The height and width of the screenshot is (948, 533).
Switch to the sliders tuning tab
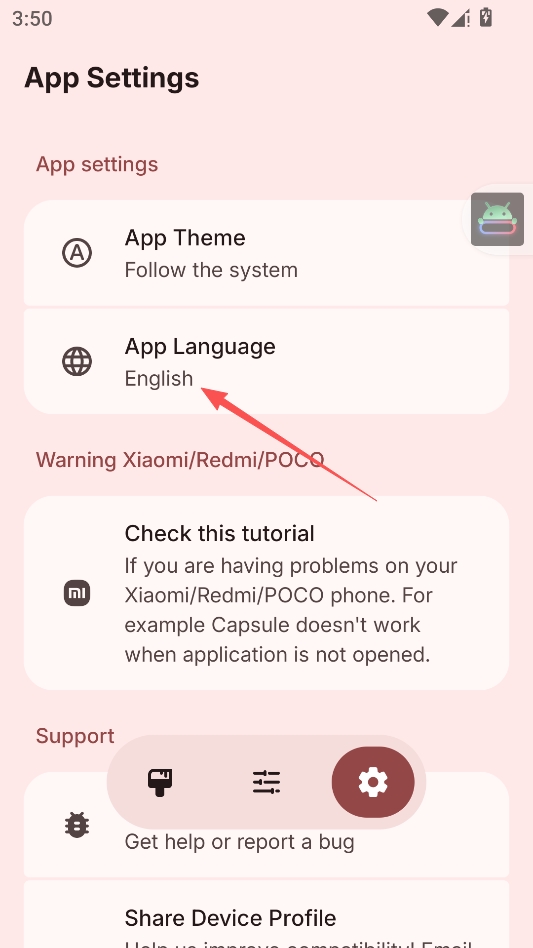click(266, 782)
